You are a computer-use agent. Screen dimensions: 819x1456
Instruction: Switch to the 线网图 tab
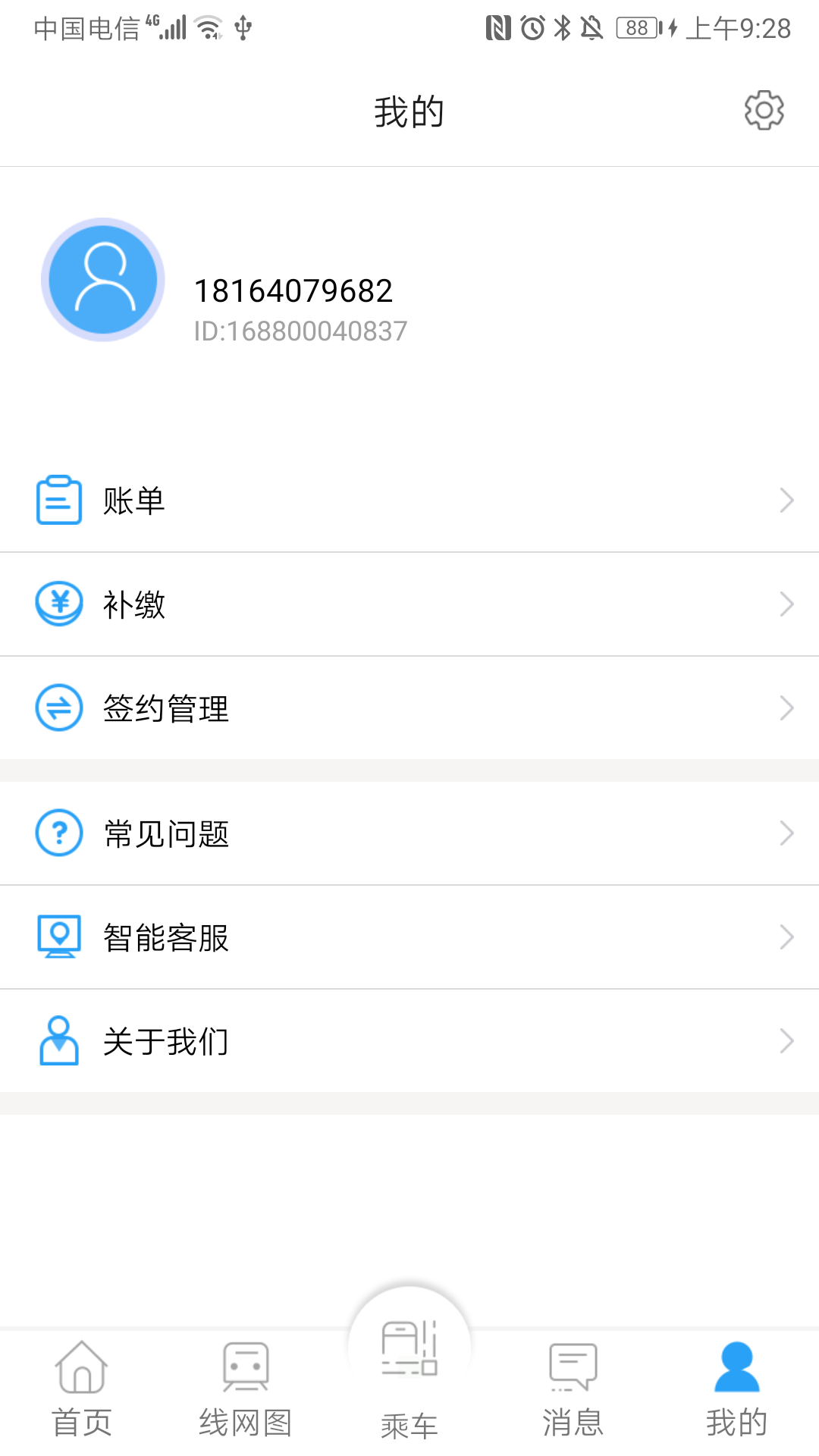pyautogui.click(x=245, y=1389)
